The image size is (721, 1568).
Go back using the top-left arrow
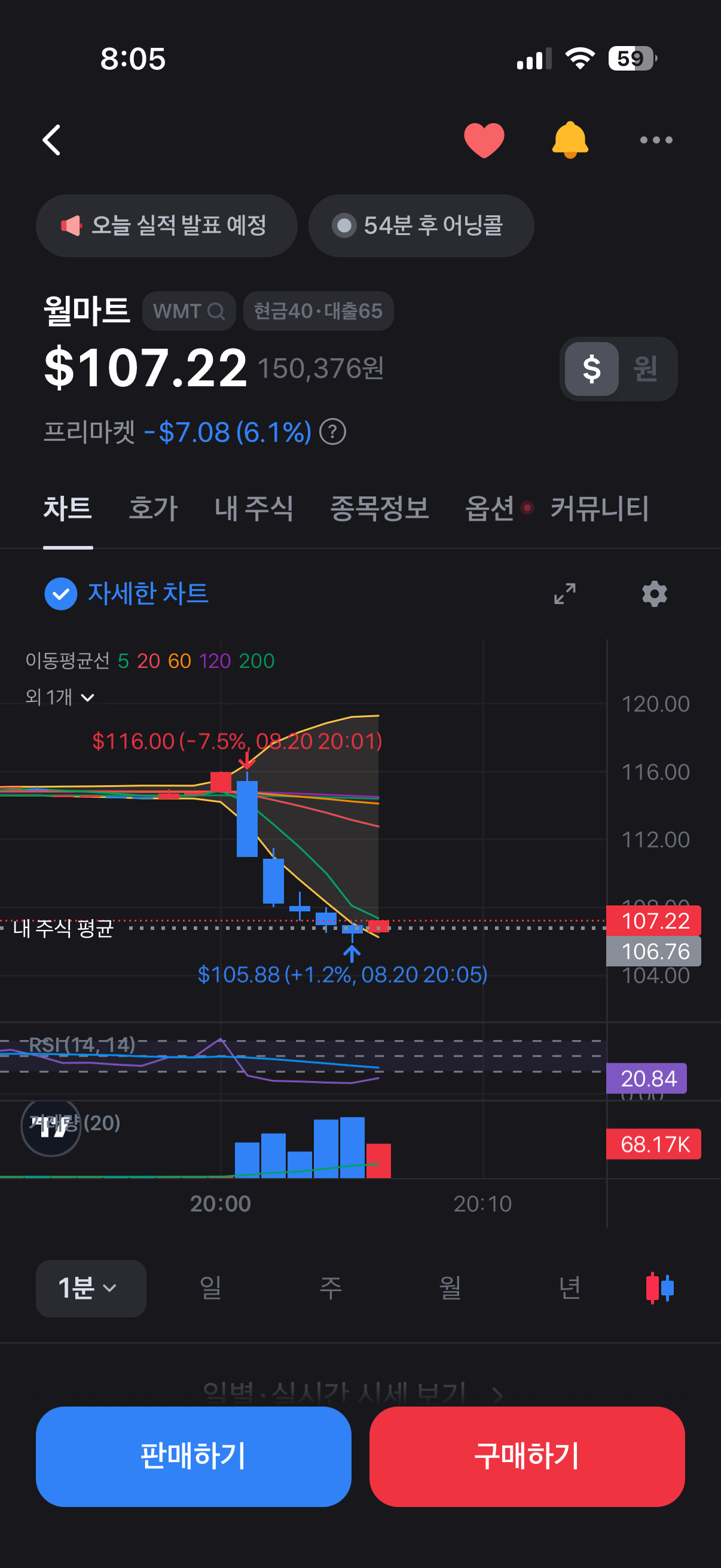point(52,140)
